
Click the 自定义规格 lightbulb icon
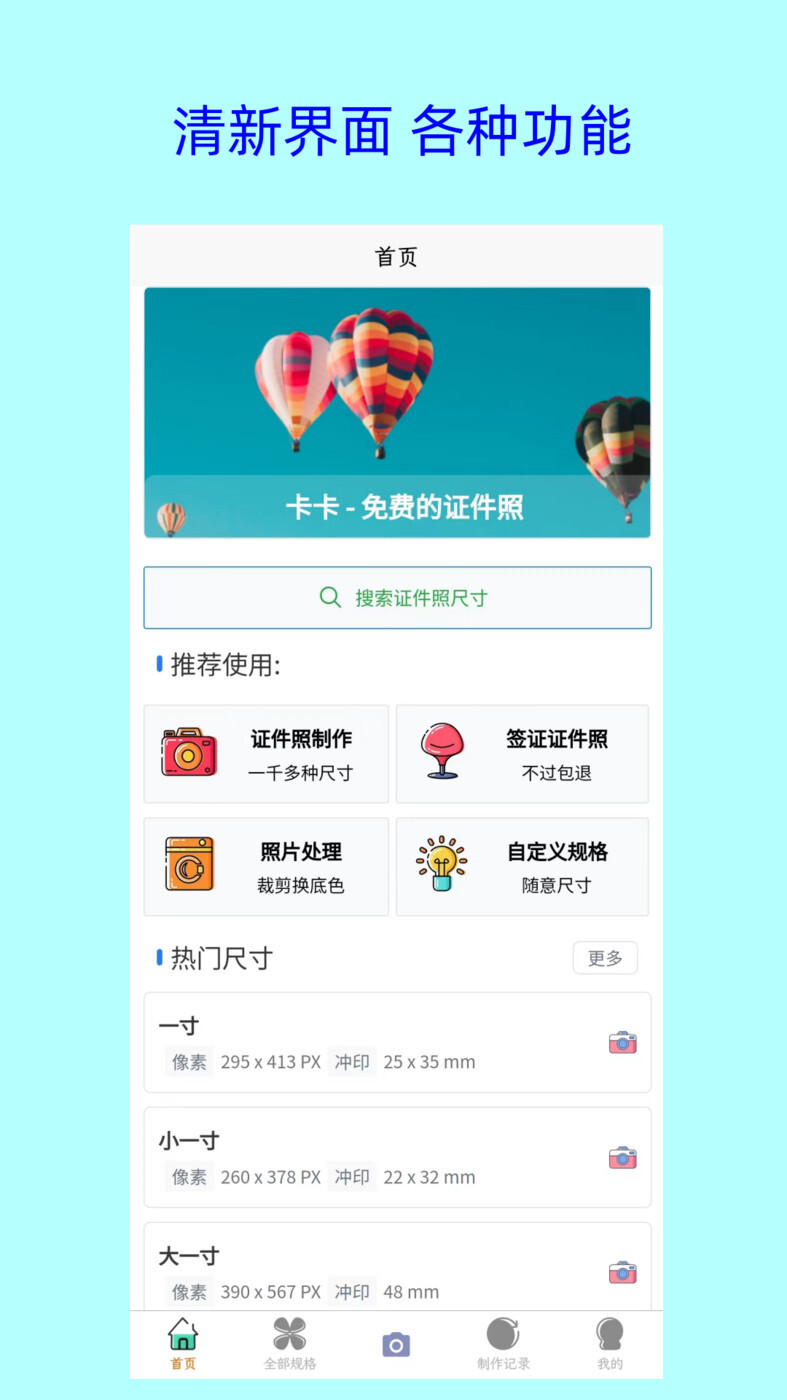(x=441, y=865)
